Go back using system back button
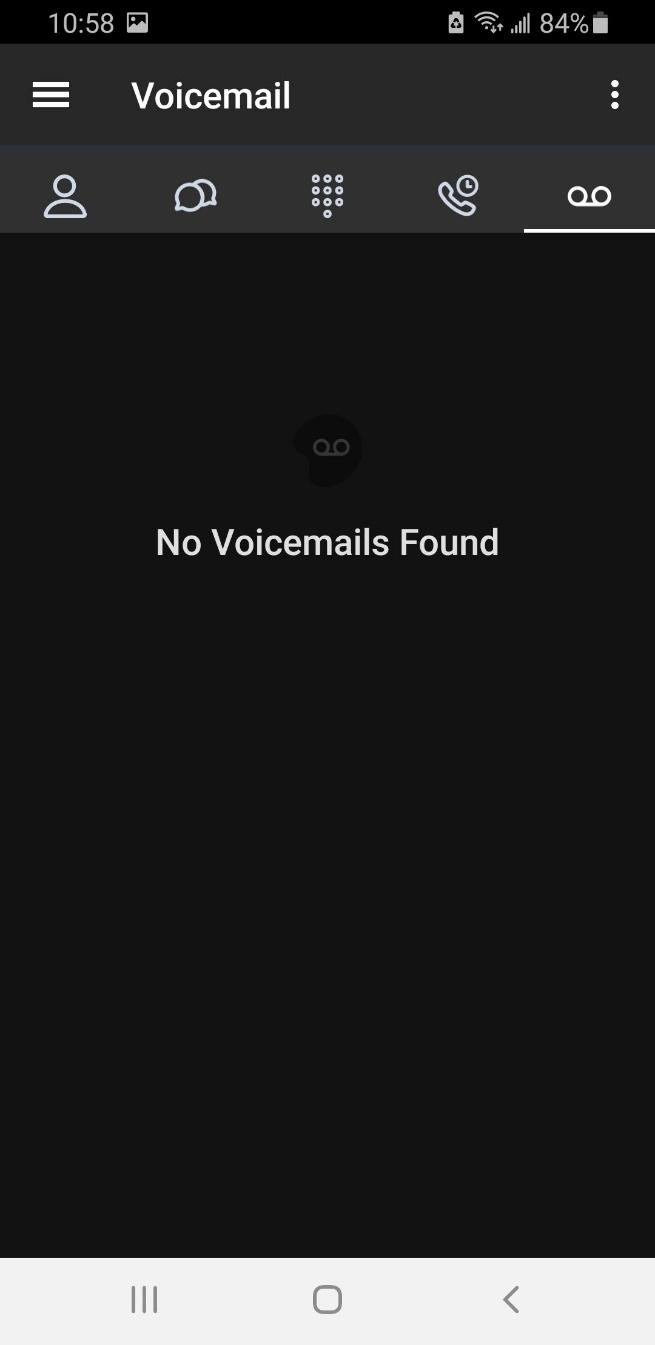 click(x=511, y=1299)
